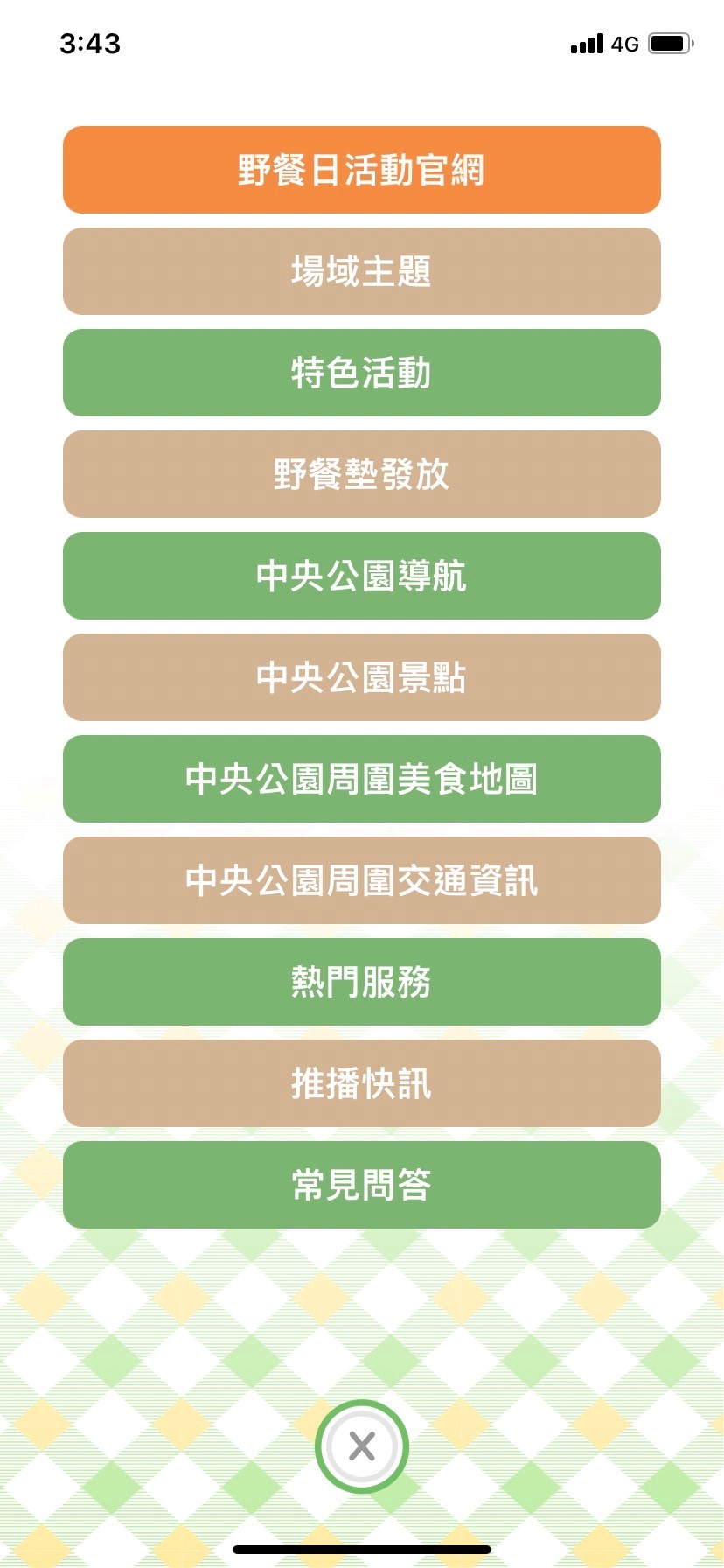Open 常見問答
Screen dimensions: 724x1568
(362, 1185)
